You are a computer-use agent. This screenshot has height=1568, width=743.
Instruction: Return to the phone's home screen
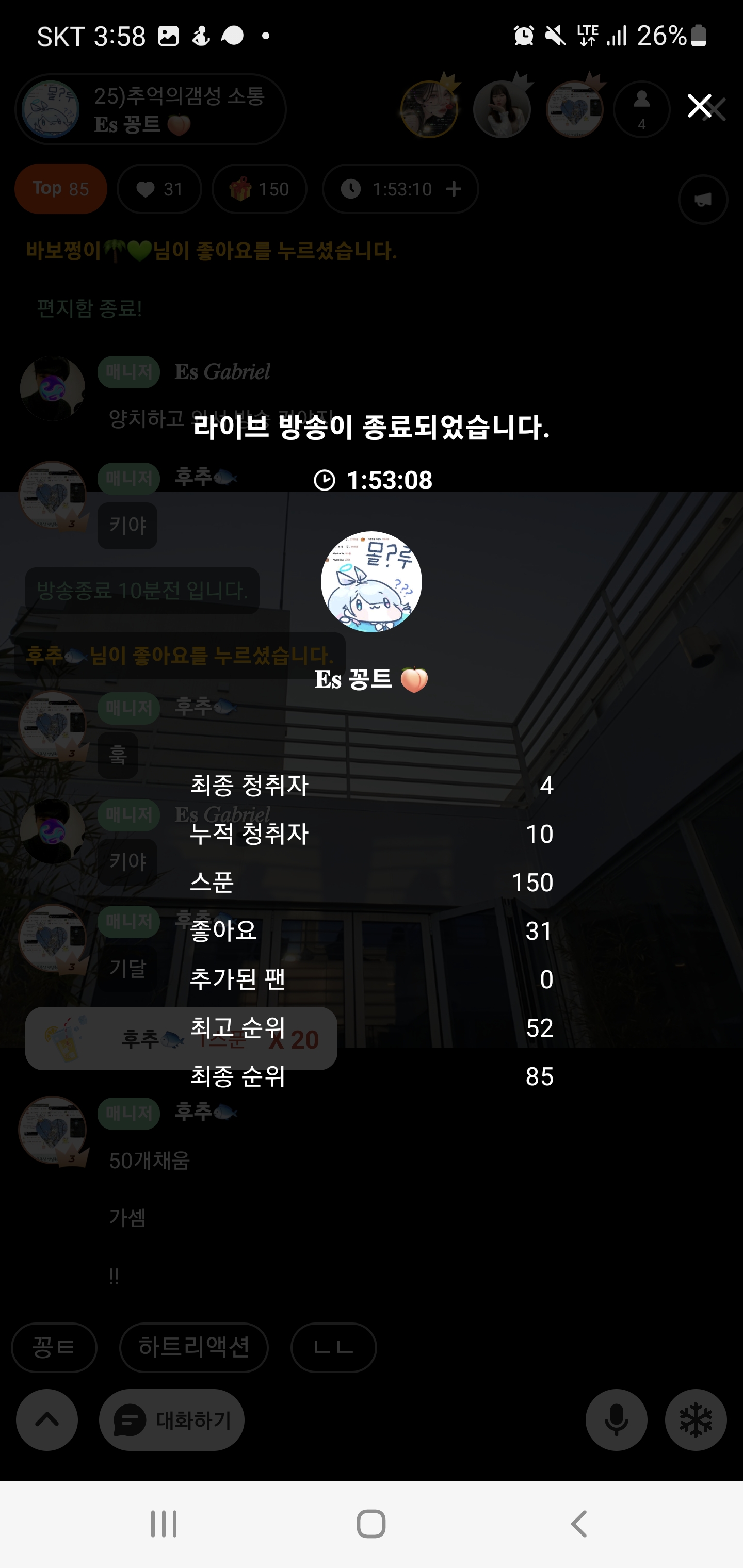371,1524
